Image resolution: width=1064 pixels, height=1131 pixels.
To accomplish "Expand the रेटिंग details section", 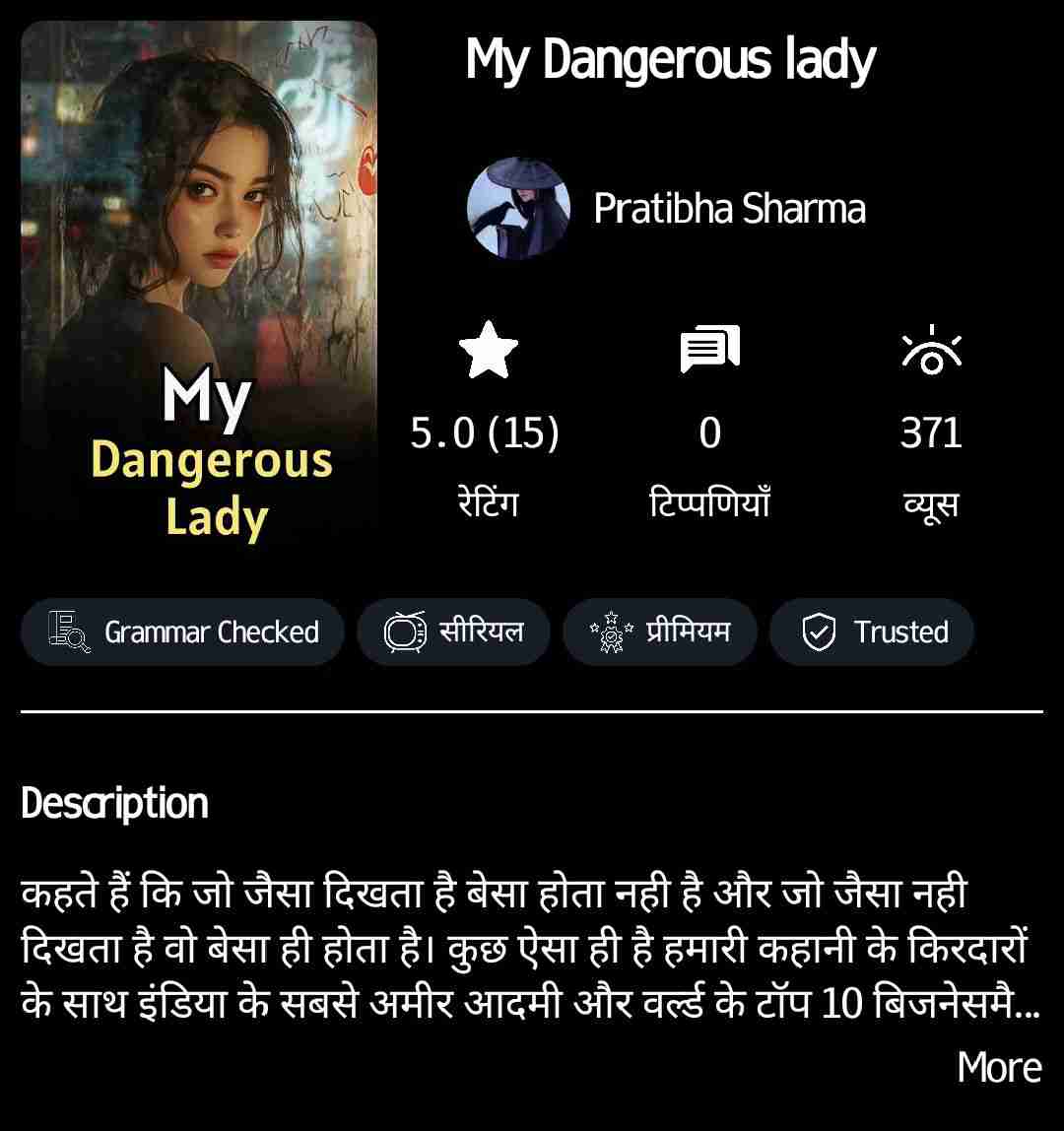I will click(x=488, y=502).
